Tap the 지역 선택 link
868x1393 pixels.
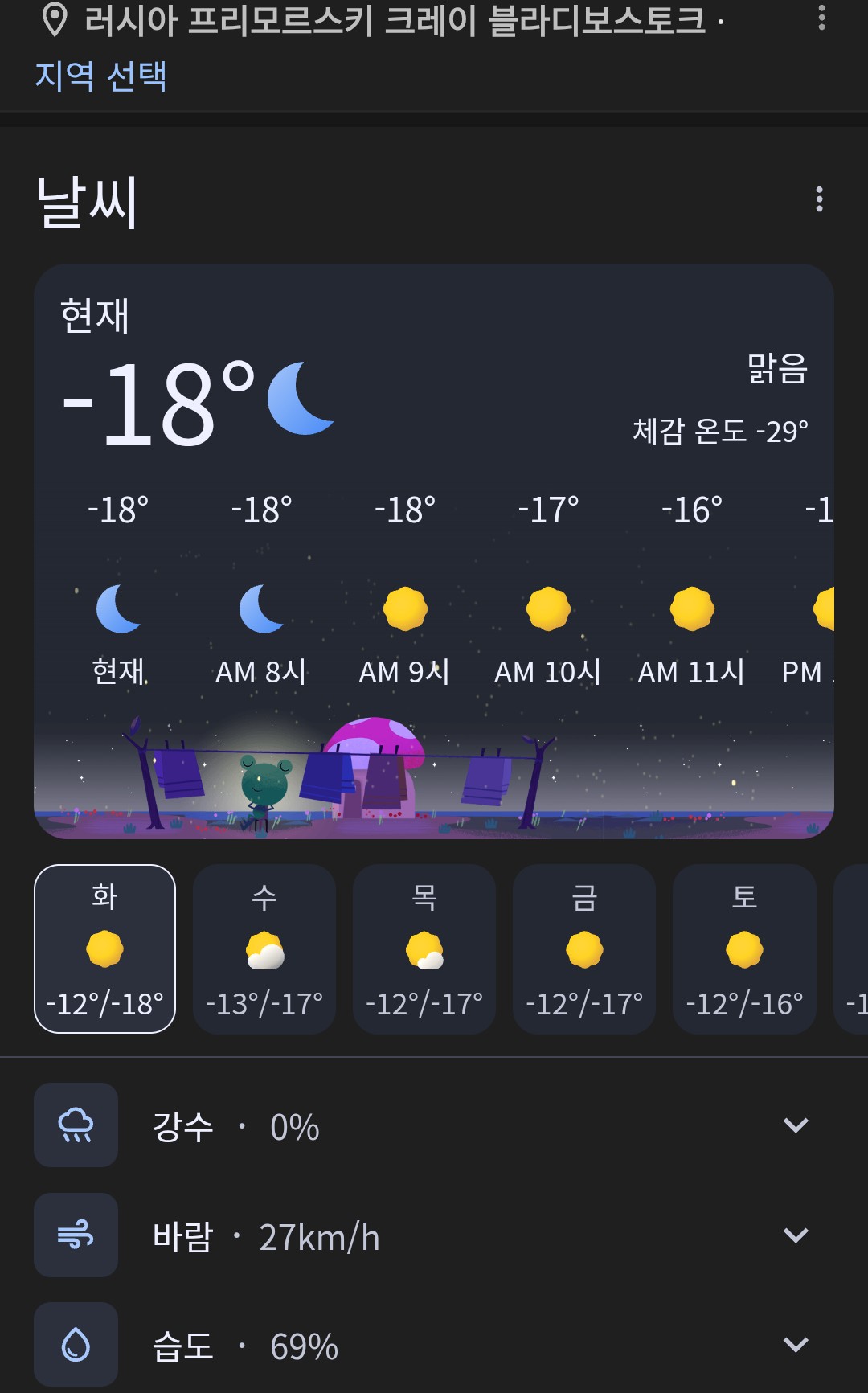pos(100,76)
